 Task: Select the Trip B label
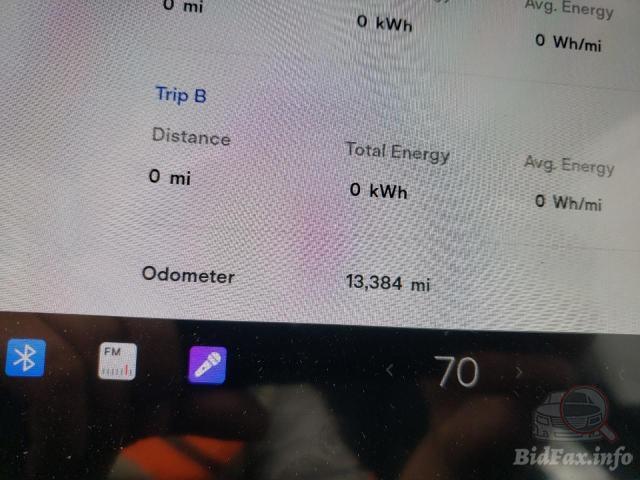[181, 95]
